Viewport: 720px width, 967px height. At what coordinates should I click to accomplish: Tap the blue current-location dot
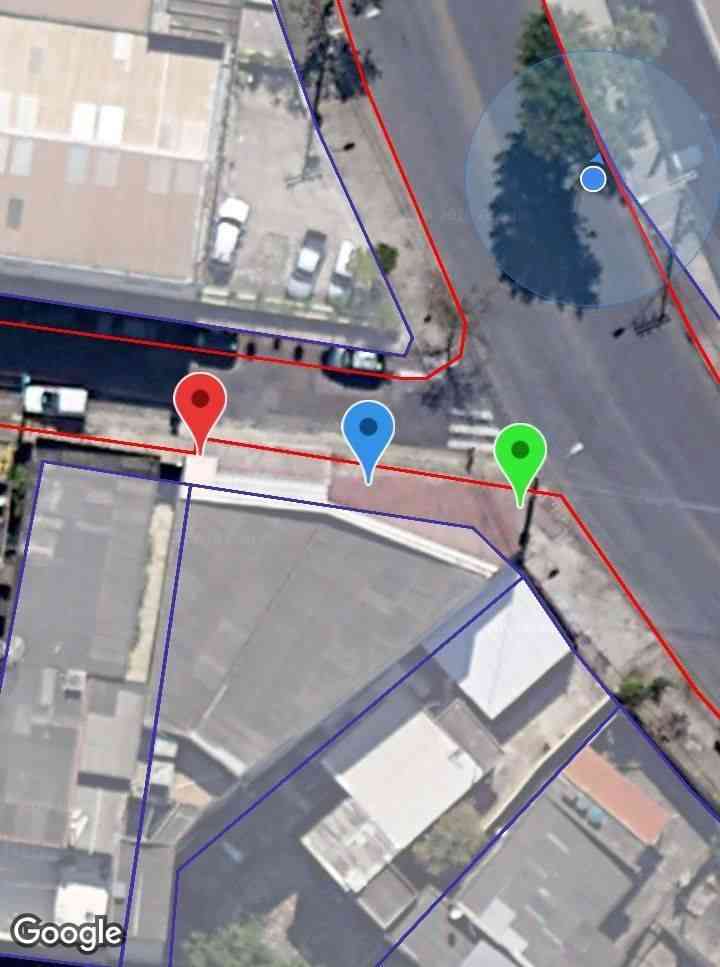click(x=593, y=179)
